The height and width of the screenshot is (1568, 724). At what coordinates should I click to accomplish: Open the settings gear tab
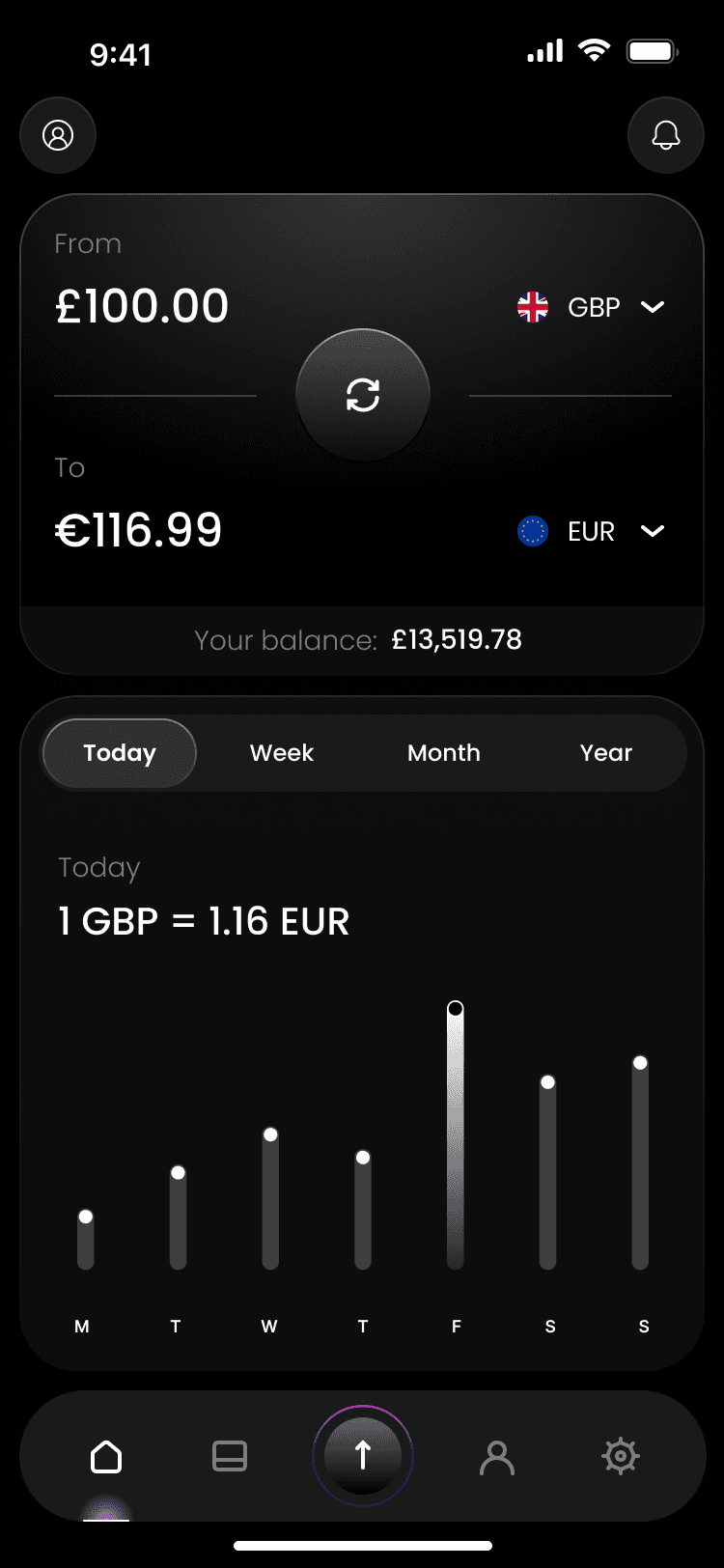coord(621,1456)
